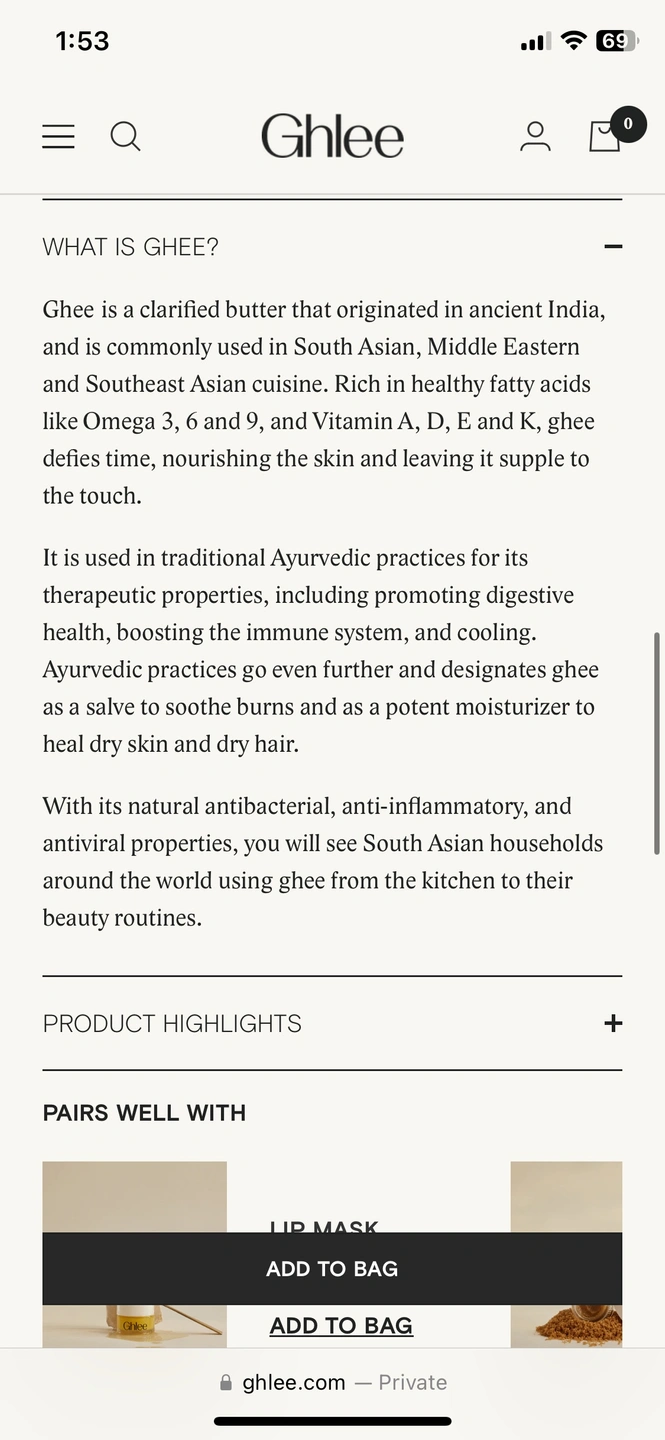The height and width of the screenshot is (1440, 665).
Task: Expand the Product Highlights section
Action: [613, 1023]
